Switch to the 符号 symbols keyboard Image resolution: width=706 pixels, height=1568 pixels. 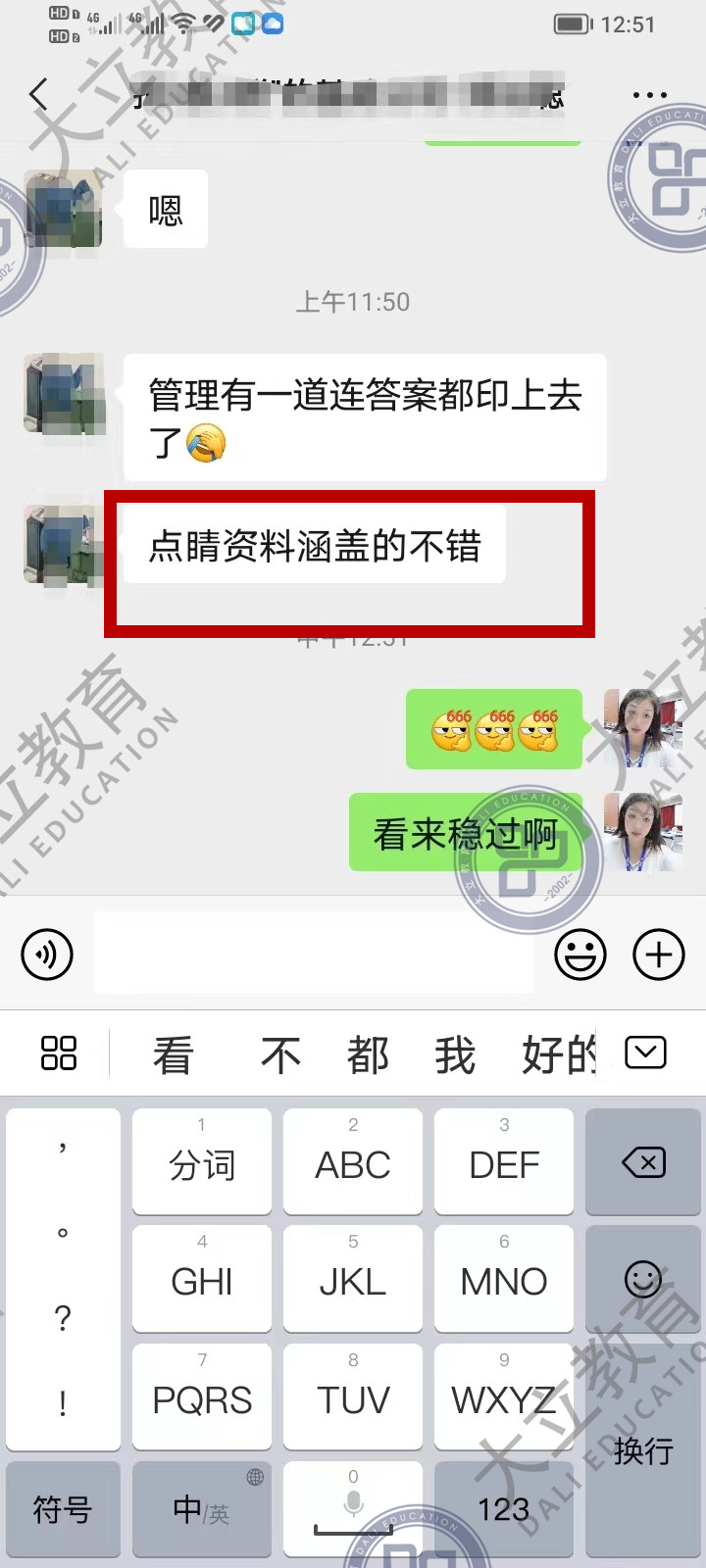[63, 1509]
